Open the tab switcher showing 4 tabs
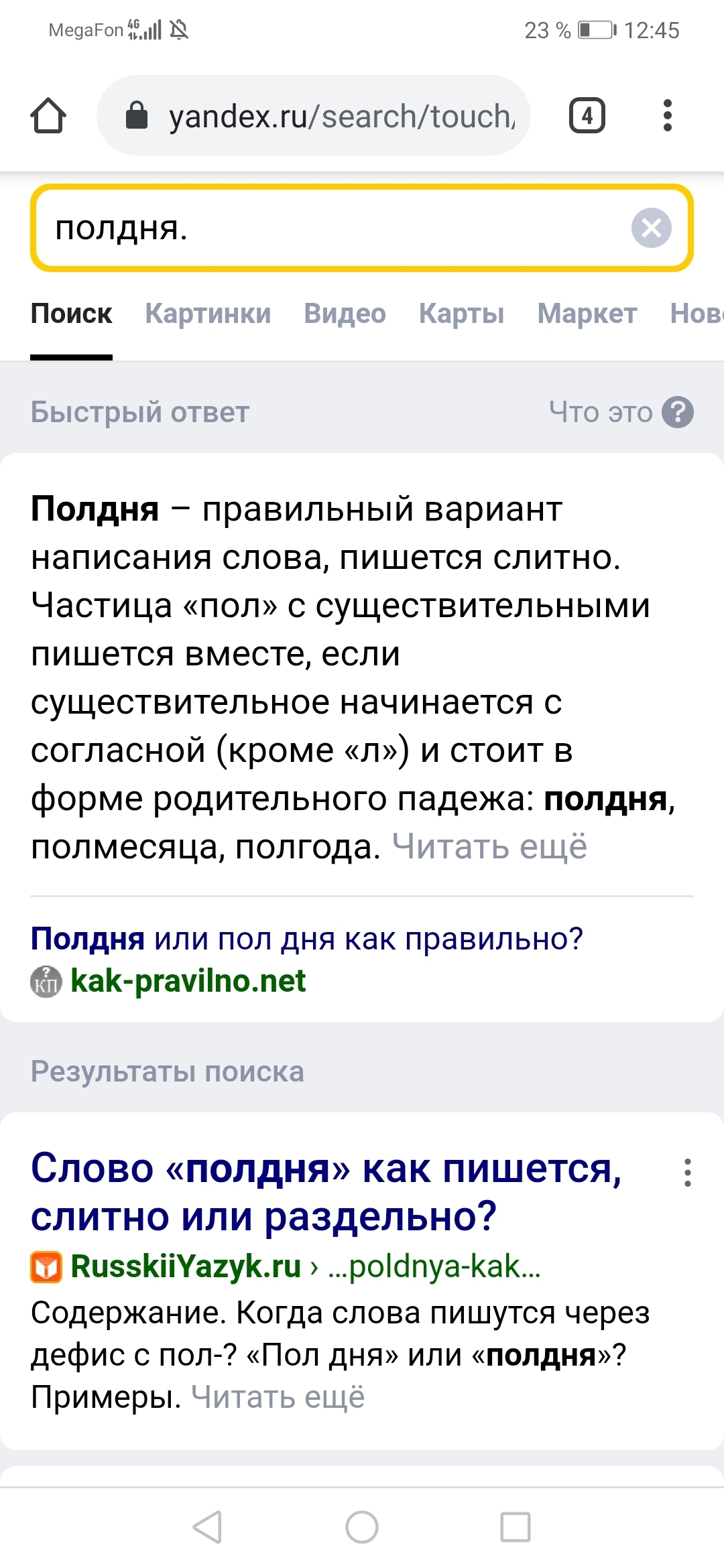The image size is (724, 1568). 587,116
